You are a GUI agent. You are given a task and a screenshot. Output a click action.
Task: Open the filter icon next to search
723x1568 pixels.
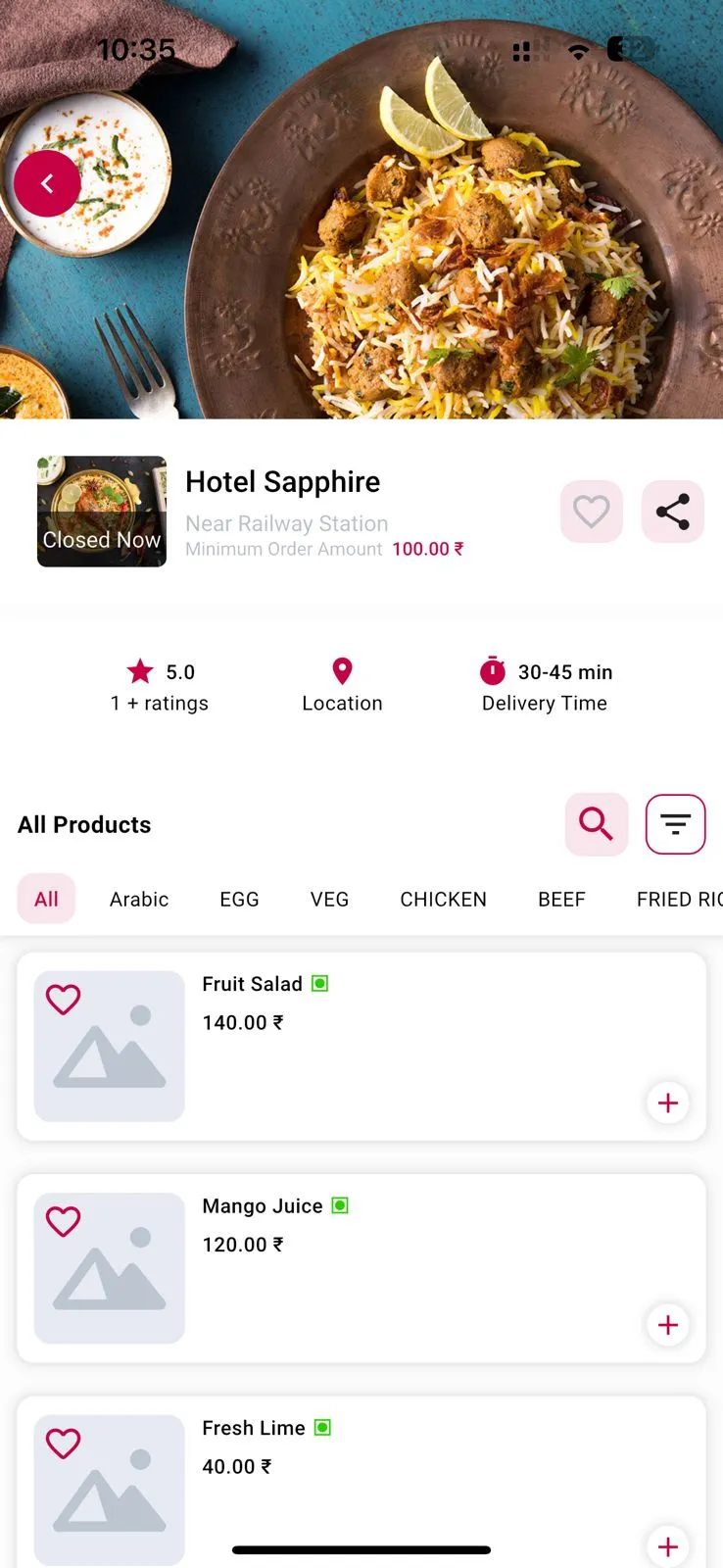tap(676, 824)
